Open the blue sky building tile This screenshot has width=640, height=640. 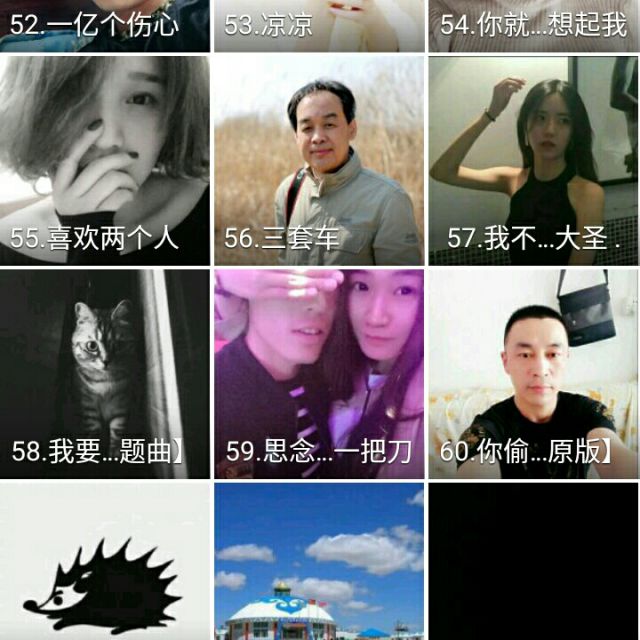point(319,562)
